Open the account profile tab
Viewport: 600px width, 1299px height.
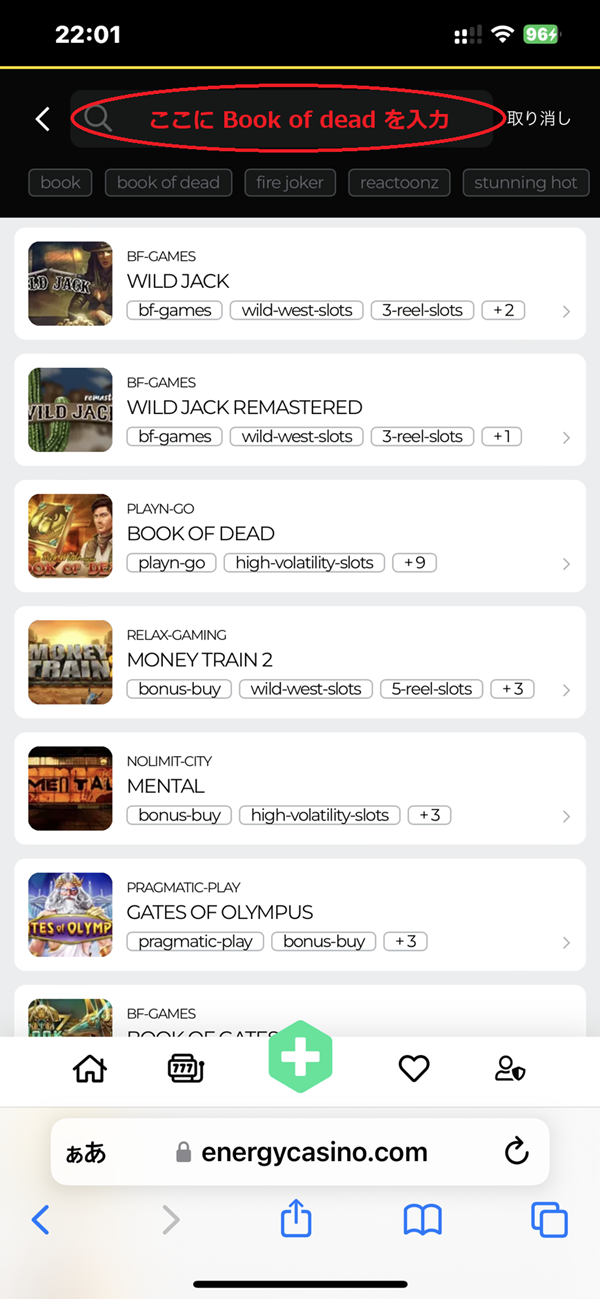pyautogui.click(x=510, y=1069)
